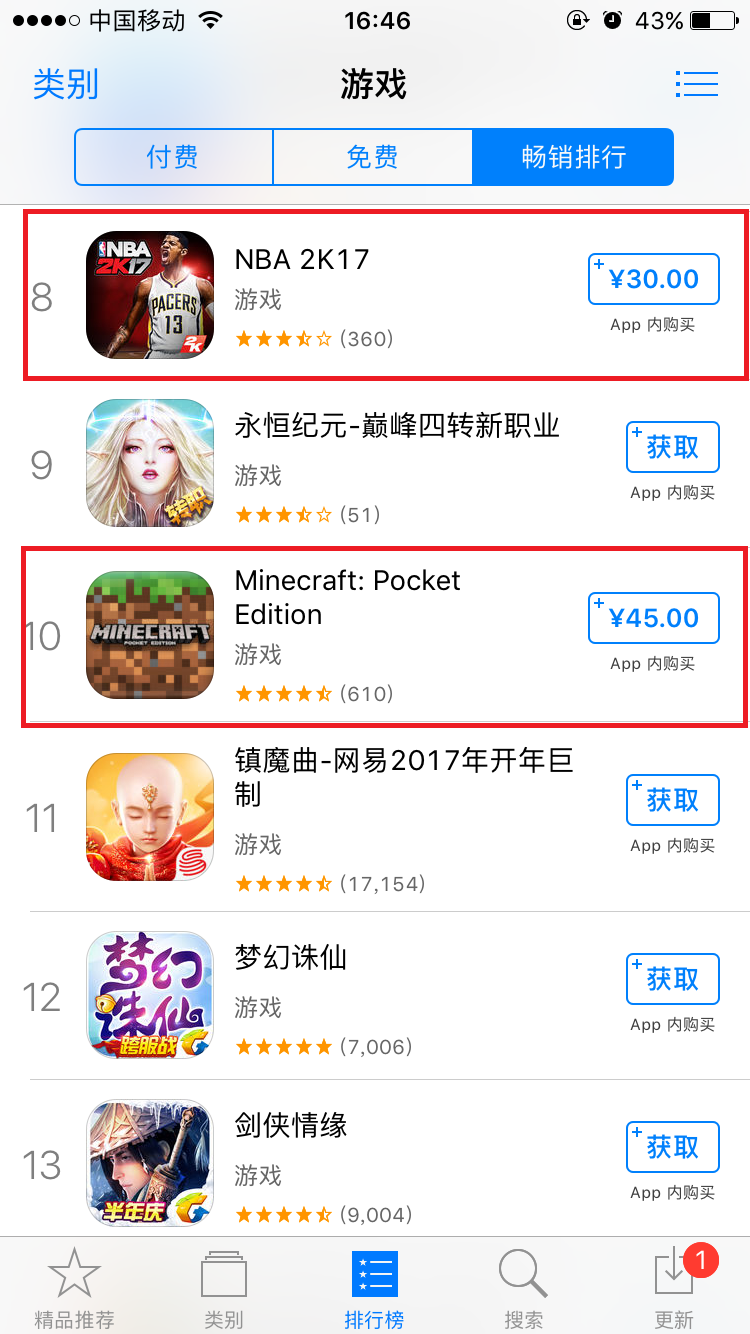
Task: Open the list menu icon
Action: [696, 84]
